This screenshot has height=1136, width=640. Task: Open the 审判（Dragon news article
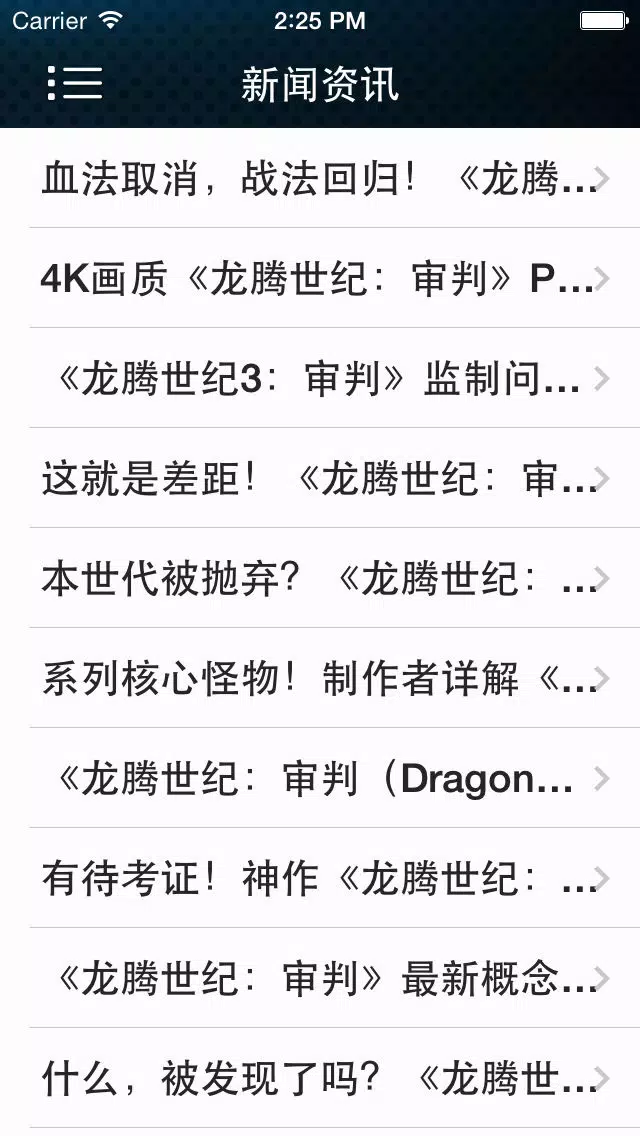click(320, 778)
